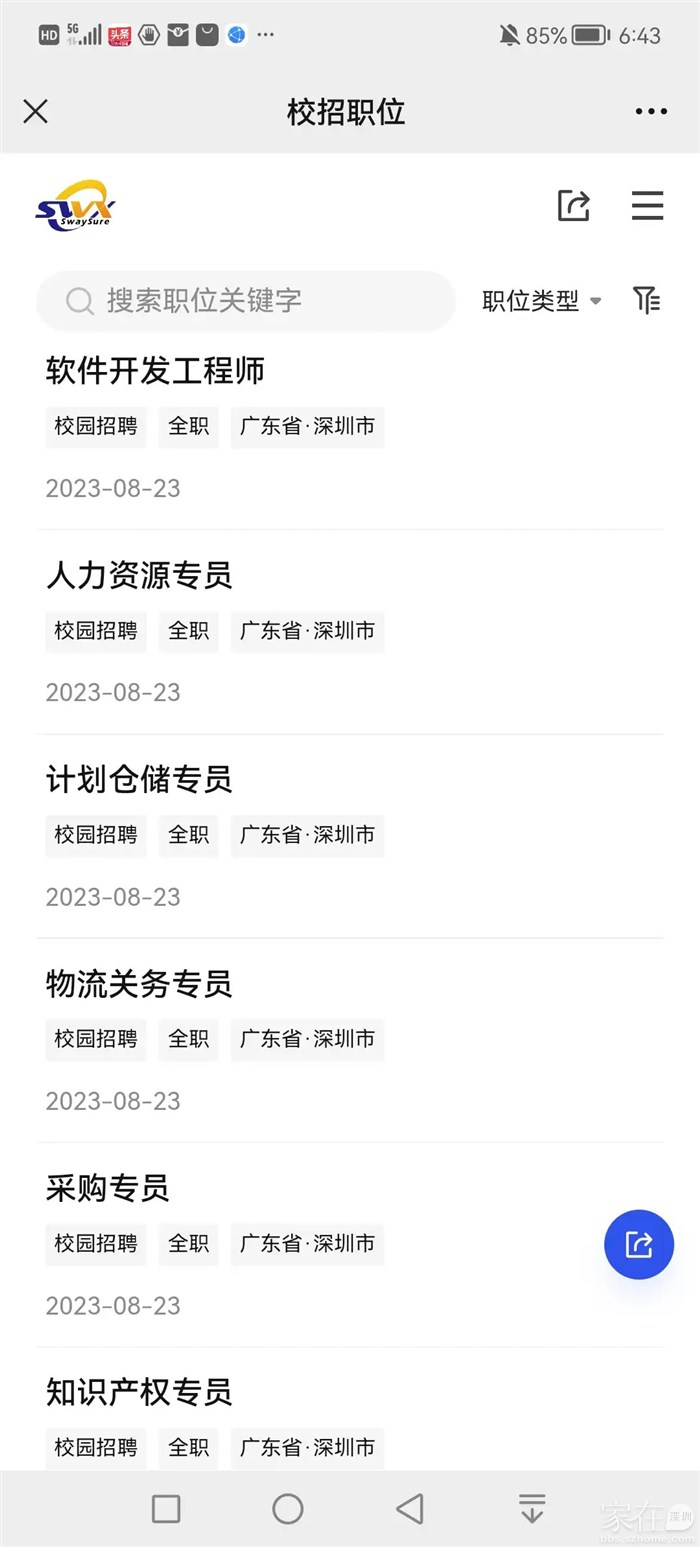The height and width of the screenshot is (1547, 700).
Task: Open the three-dot overflow menu
Action: pos(651,111)
